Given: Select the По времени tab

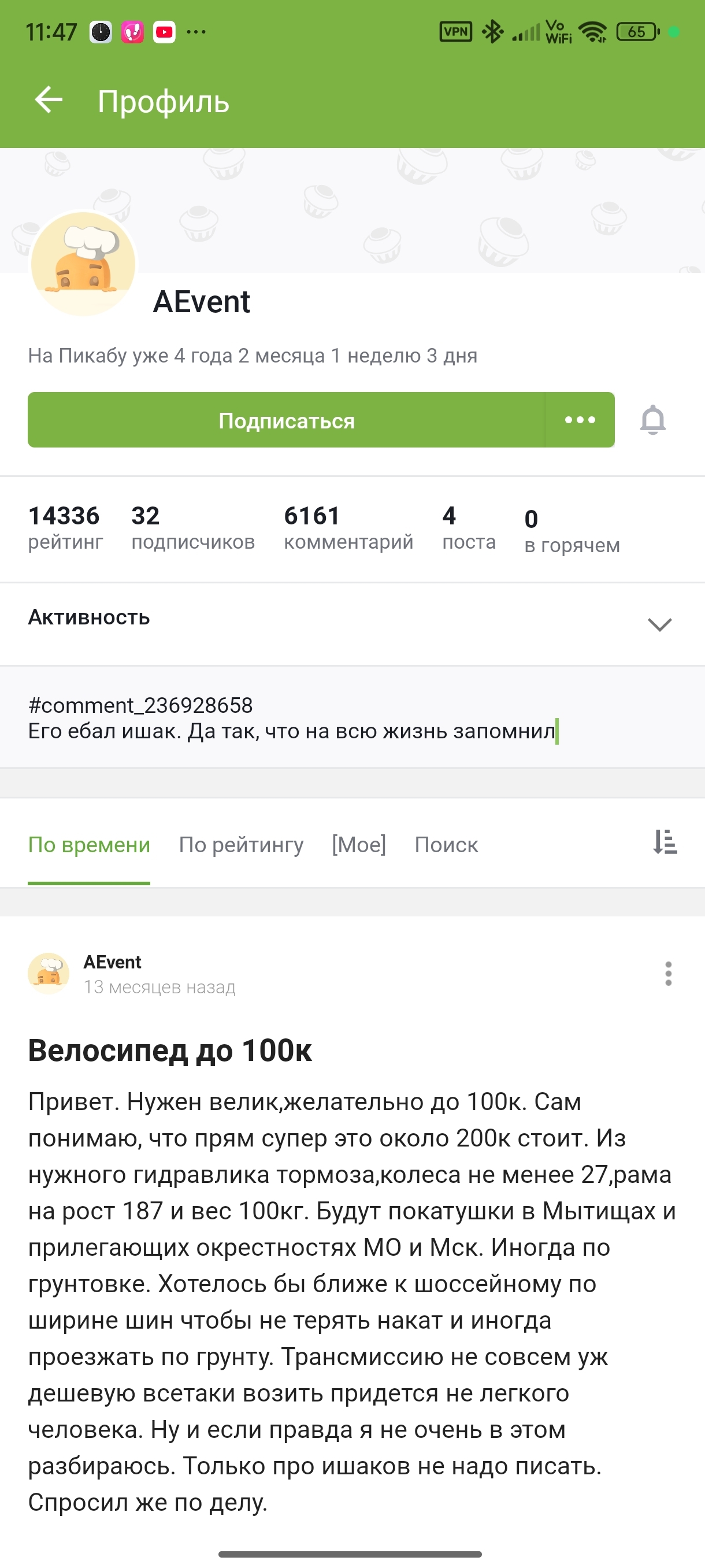Looking at the screenshot, I should click(x=89, y=845).
